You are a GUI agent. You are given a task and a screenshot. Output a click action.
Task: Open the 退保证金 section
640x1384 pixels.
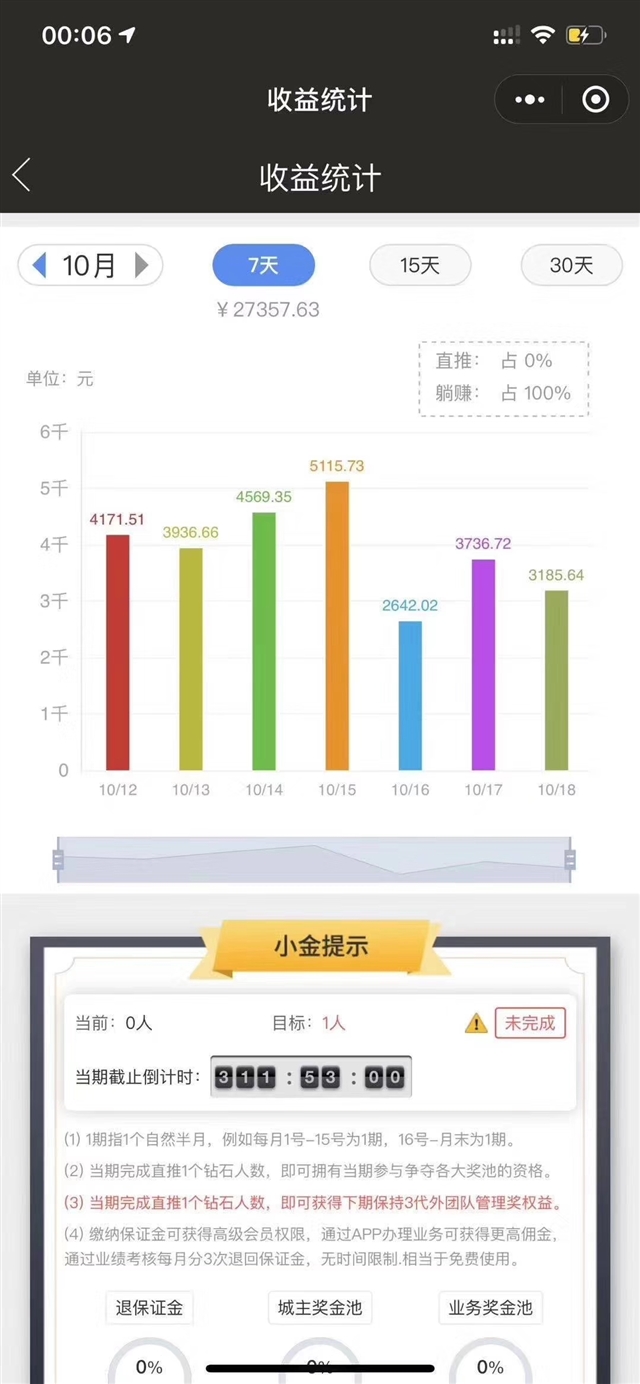point(149,1307)
